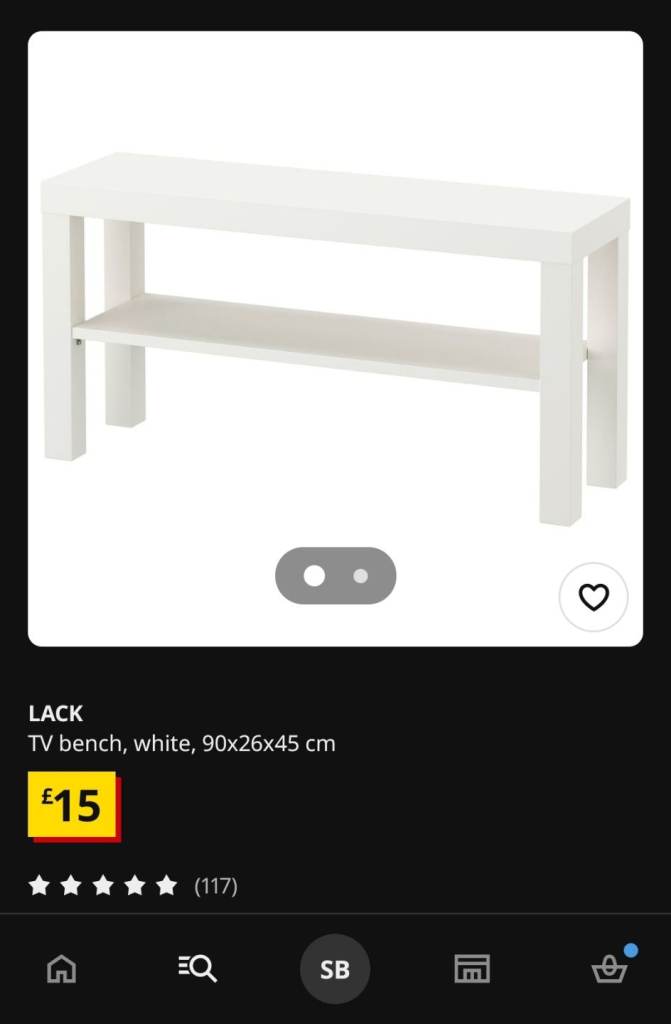Open the SB profile tab

pos(335,969)
